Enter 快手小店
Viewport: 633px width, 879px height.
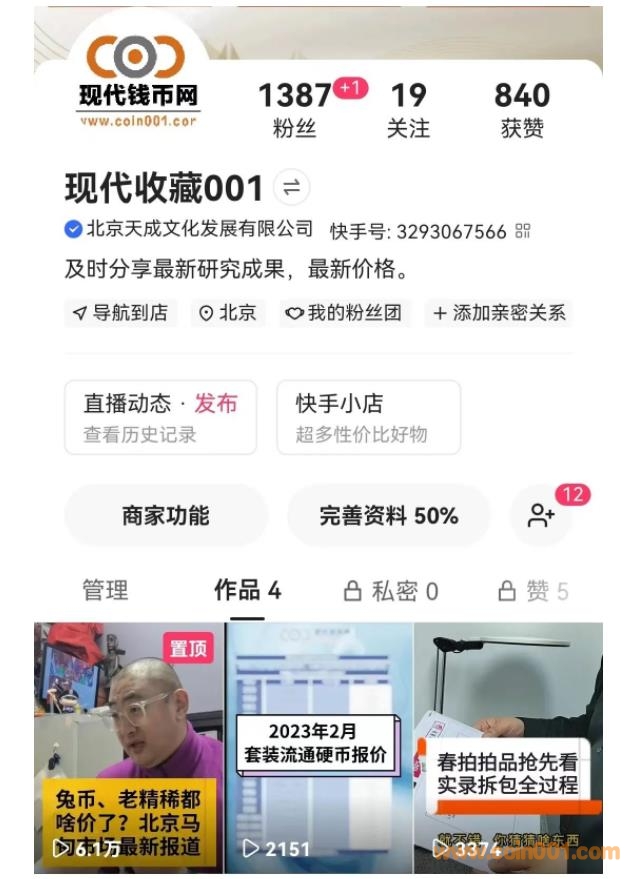tap(368, 417)
